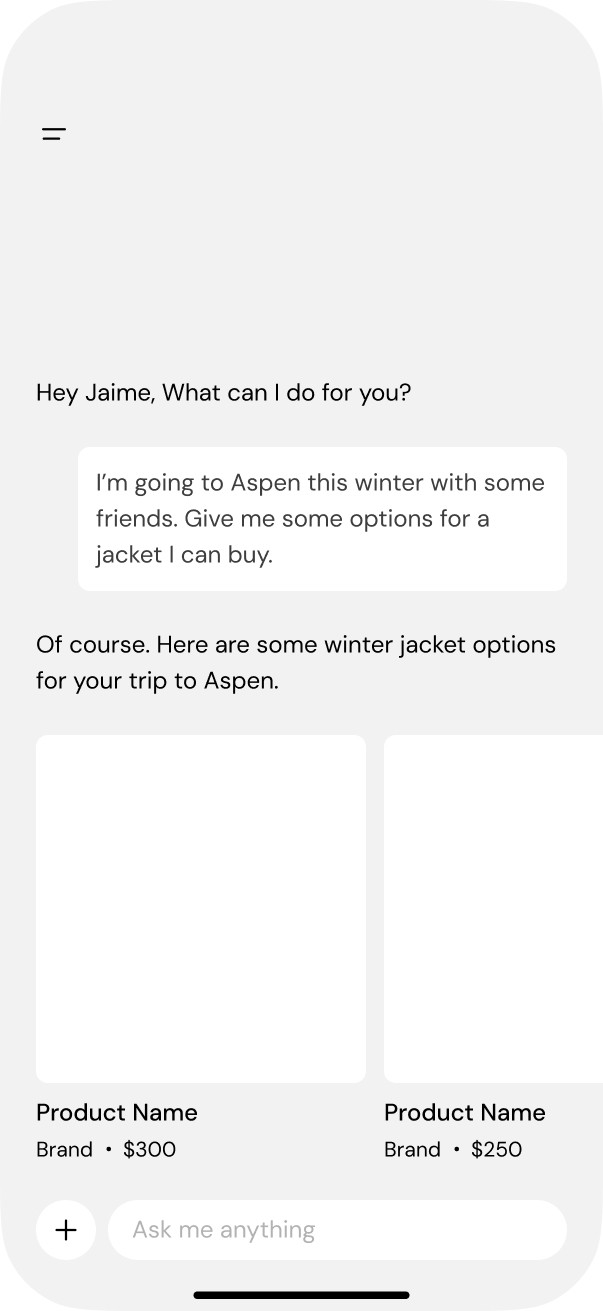Open the hamburger menu
Viewport: 603px width, 1311px height.
[x=54, y=134]
